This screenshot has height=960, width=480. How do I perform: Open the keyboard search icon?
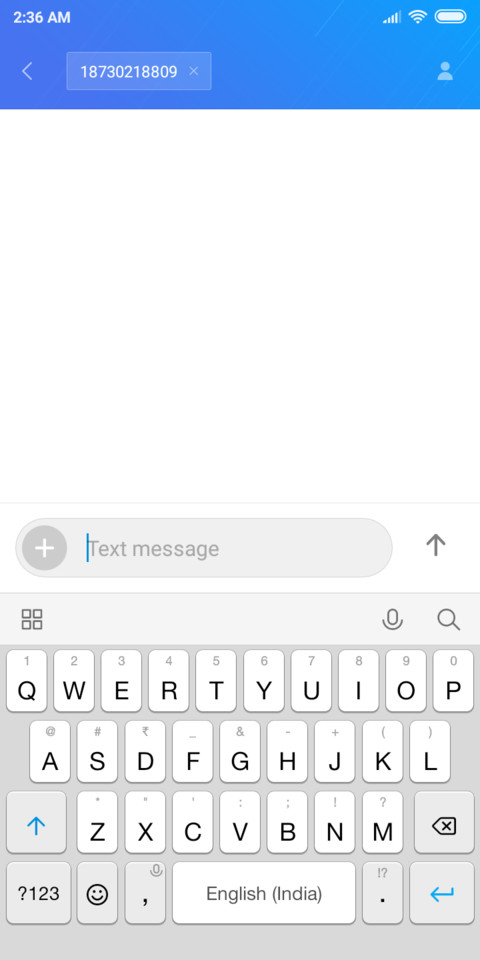click(448, 620)
